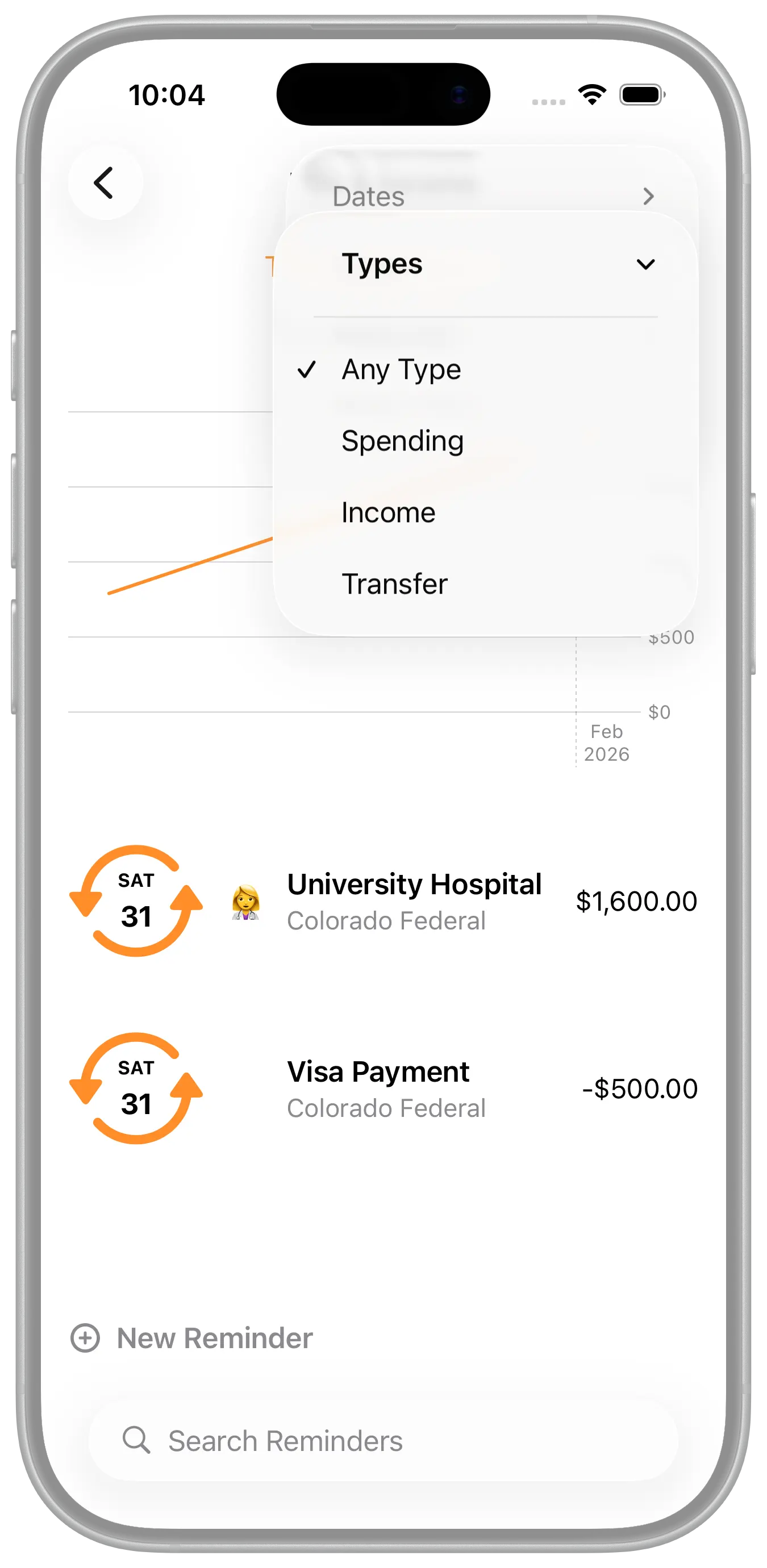
Task: Open the Visa Payment reminder
Action: [378, 1089]
